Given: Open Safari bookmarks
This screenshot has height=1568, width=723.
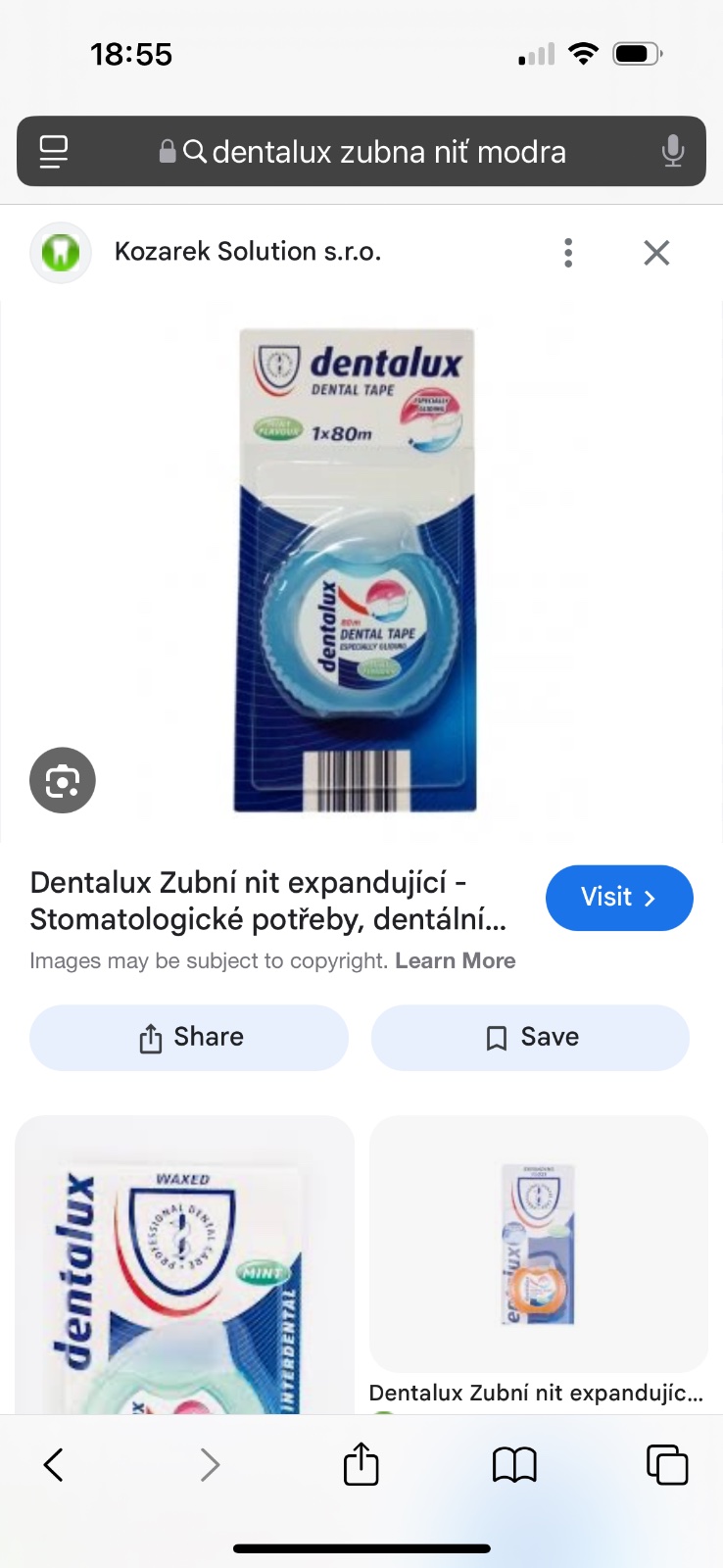Looking at the screenshot, I should point(514,1465).
